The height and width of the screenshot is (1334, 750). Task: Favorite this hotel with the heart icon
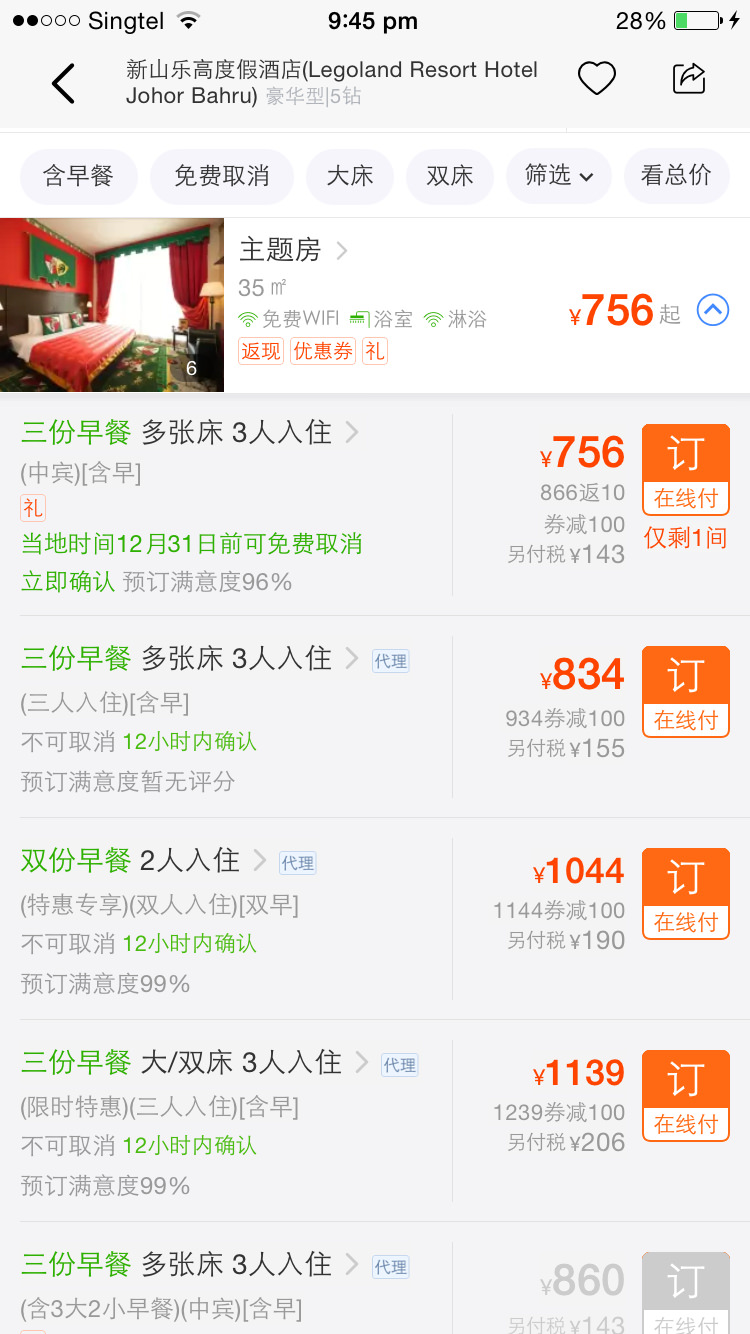point(597,79)
